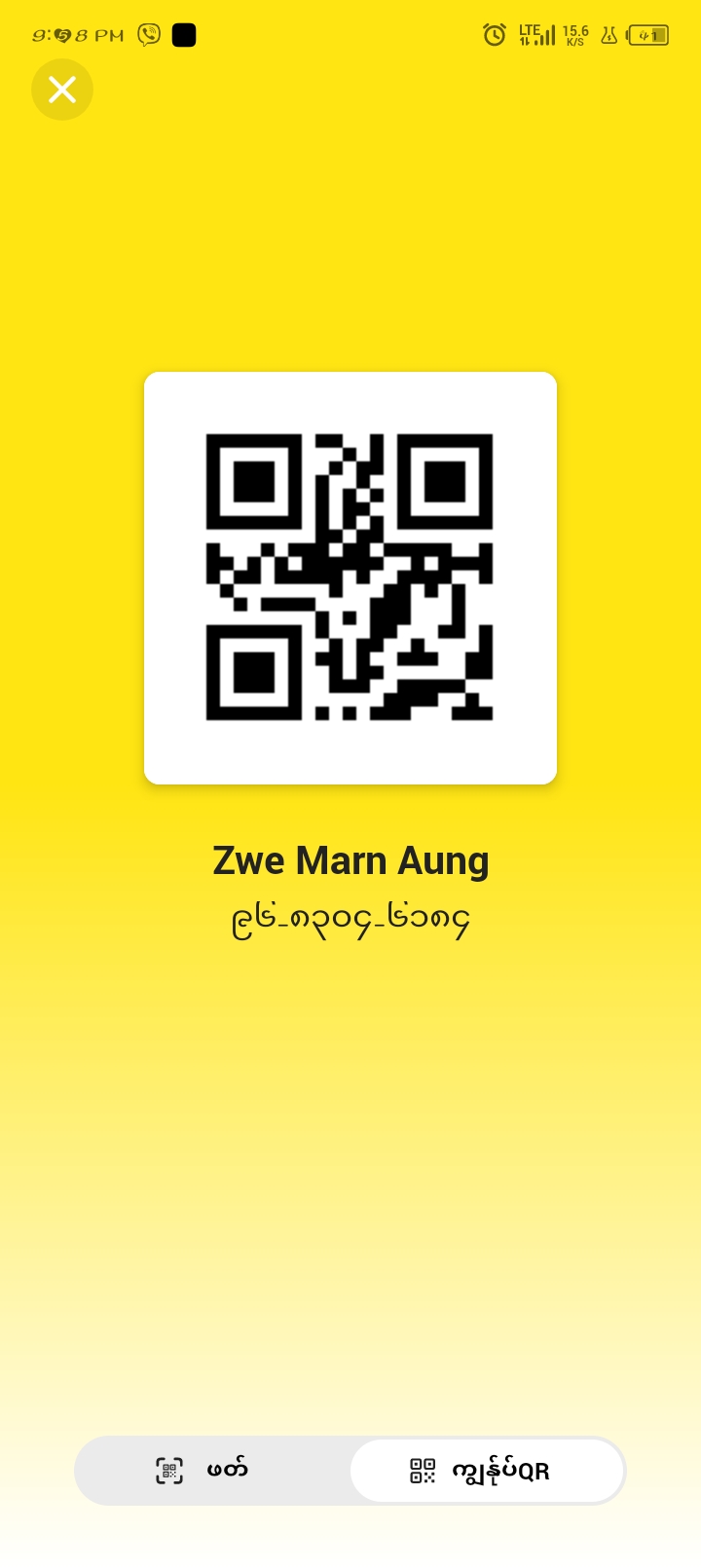Close the QR code screen
Image resolution: width=701 pixels, height=1568 pixels.
[62, 90]
